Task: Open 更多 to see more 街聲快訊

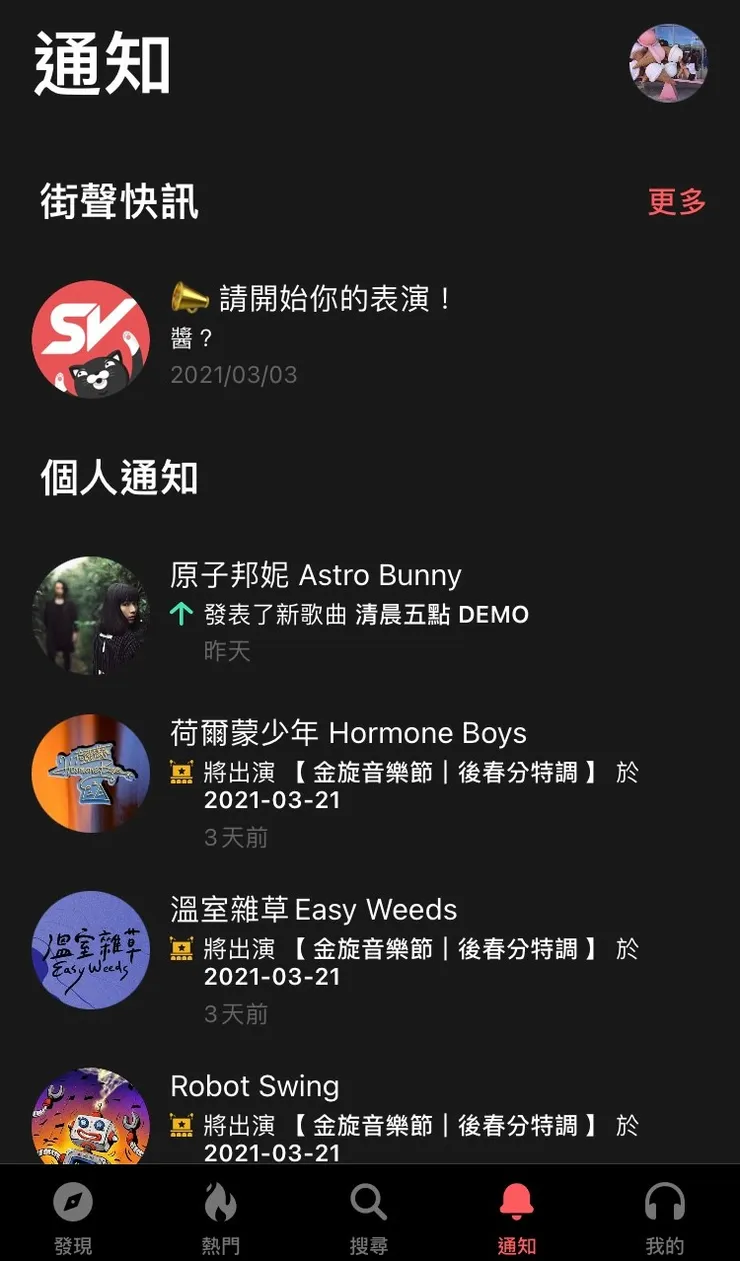Action: [676, 202]
